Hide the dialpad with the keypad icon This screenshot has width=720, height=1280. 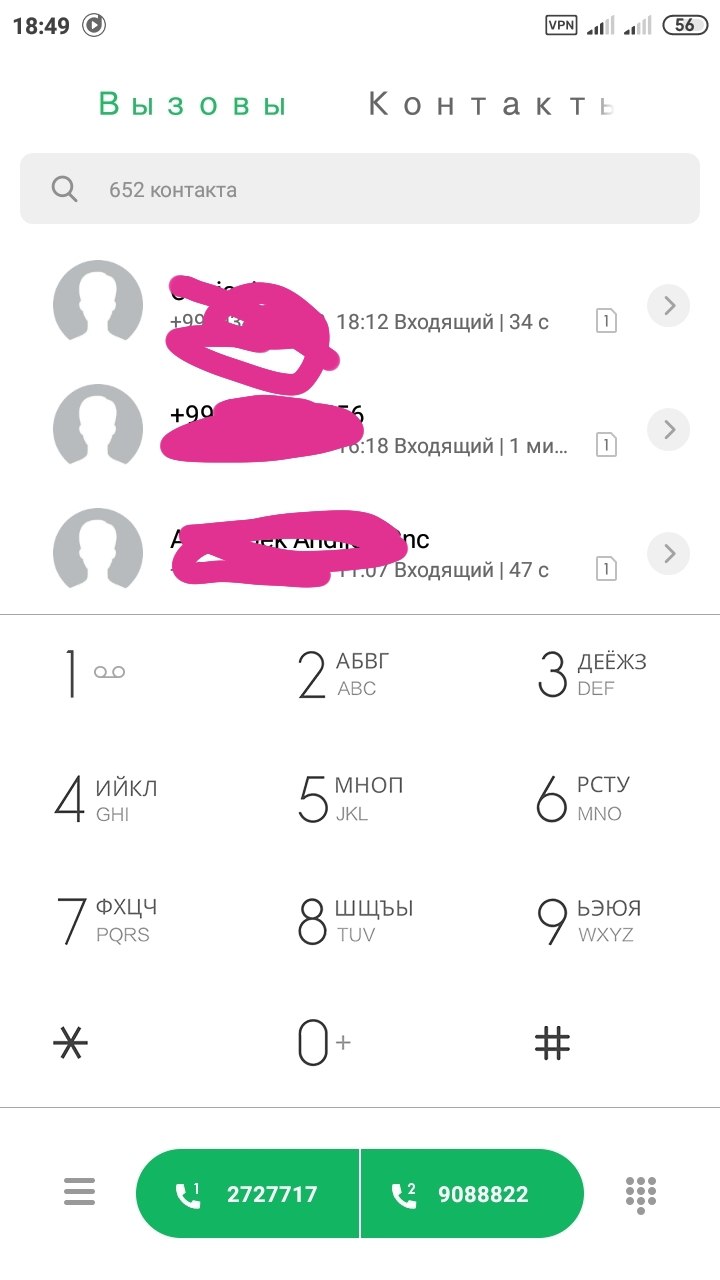640,1194
